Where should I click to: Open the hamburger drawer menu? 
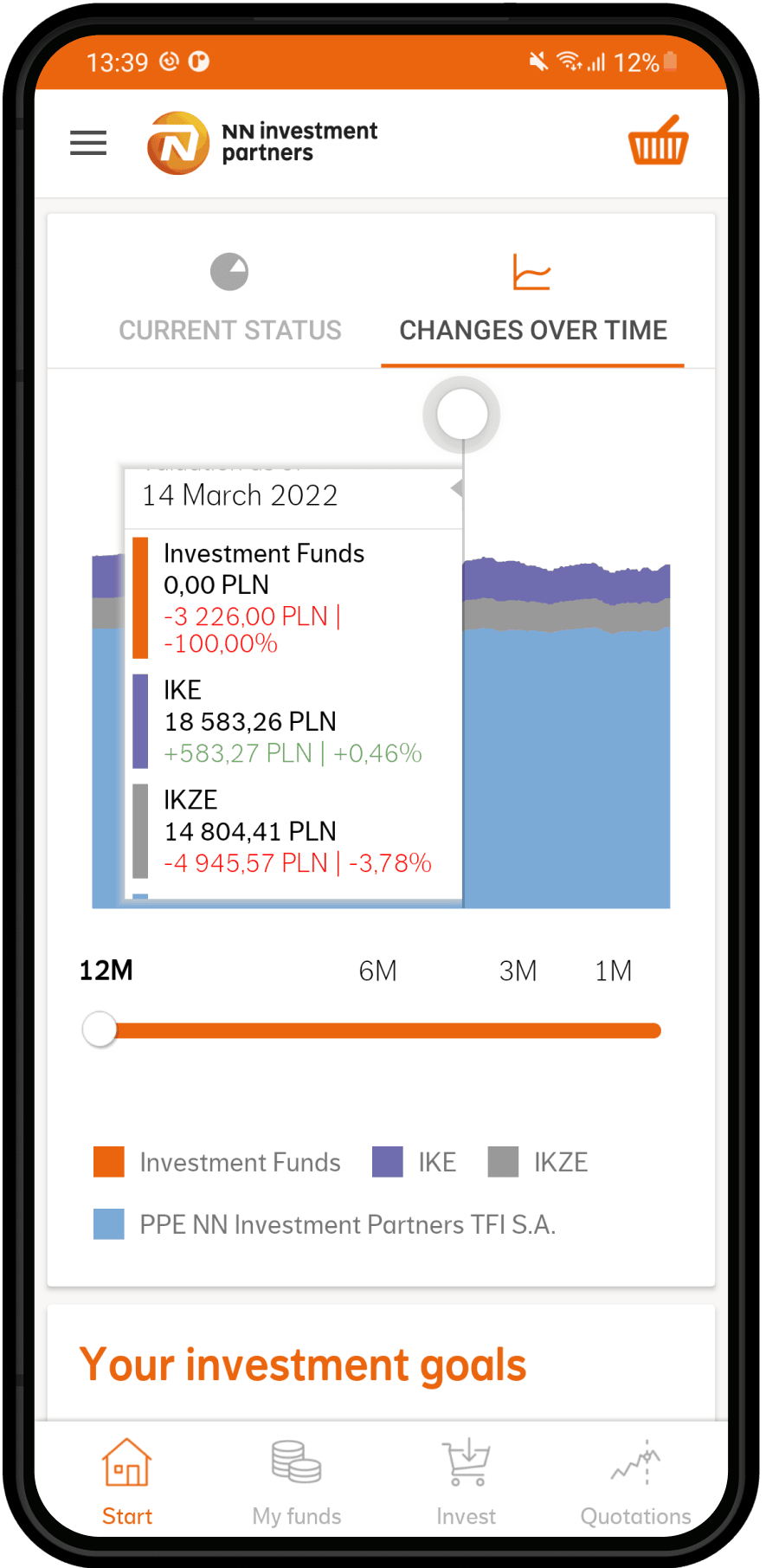click(x=88, y=143)
